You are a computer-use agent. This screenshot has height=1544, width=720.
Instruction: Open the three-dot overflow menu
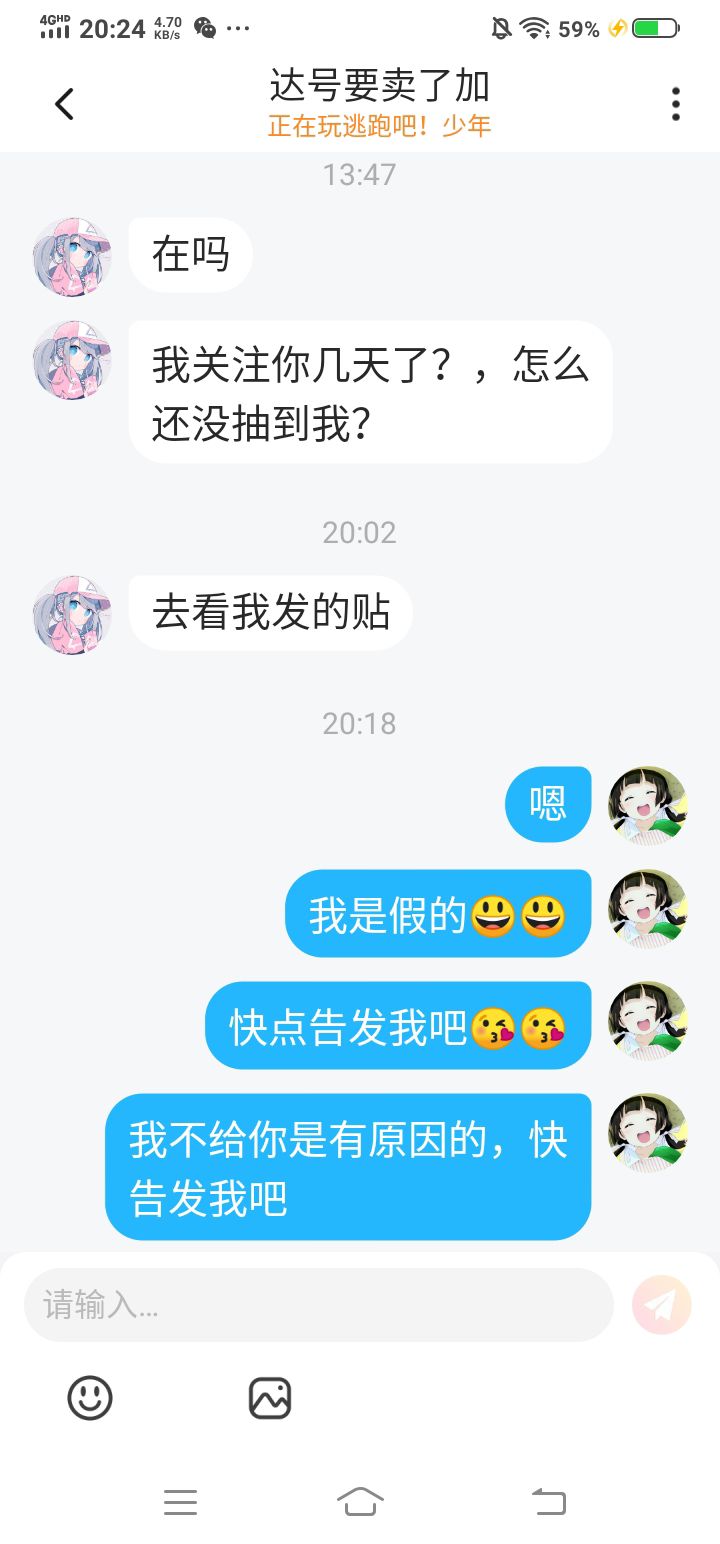676,104
